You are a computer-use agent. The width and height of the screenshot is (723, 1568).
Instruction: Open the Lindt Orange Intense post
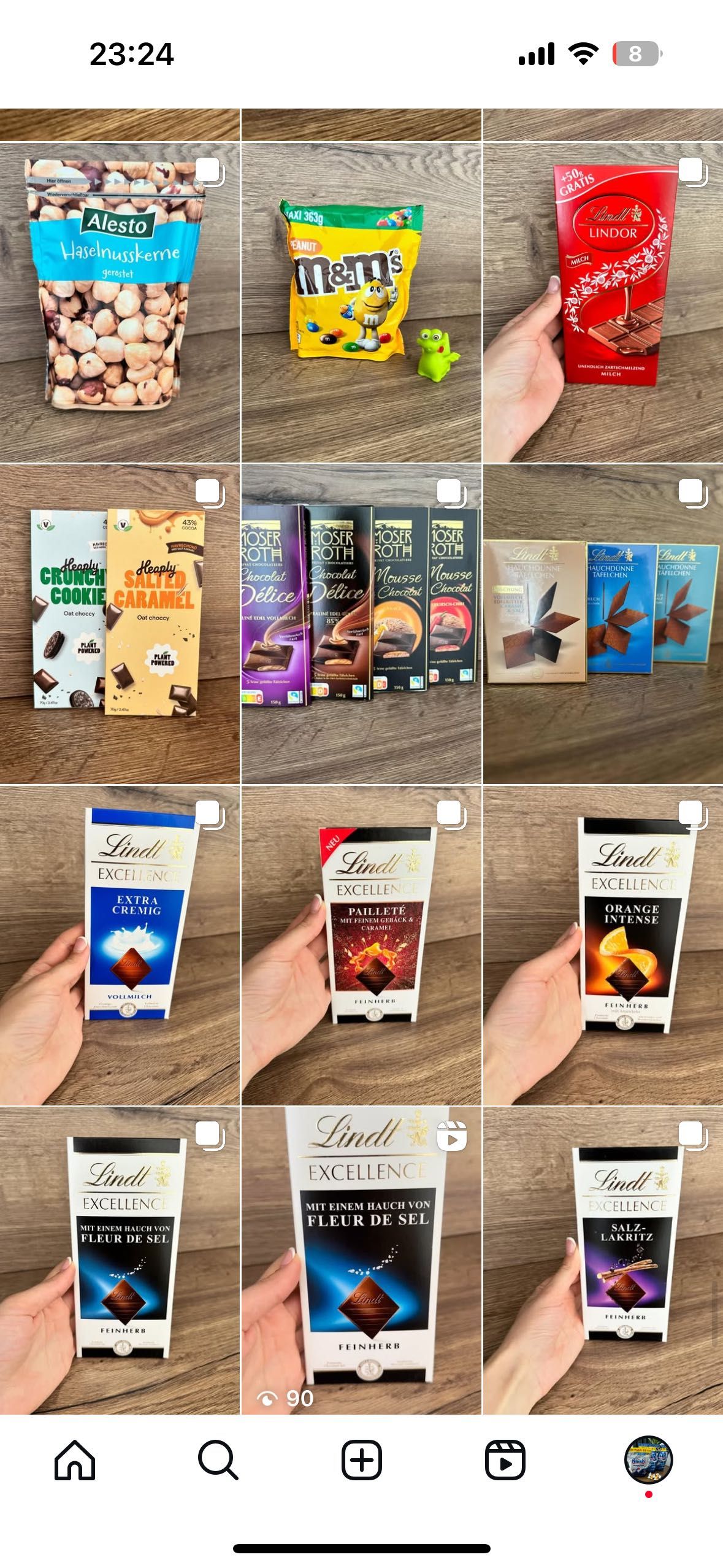click(x=603, y=945)
